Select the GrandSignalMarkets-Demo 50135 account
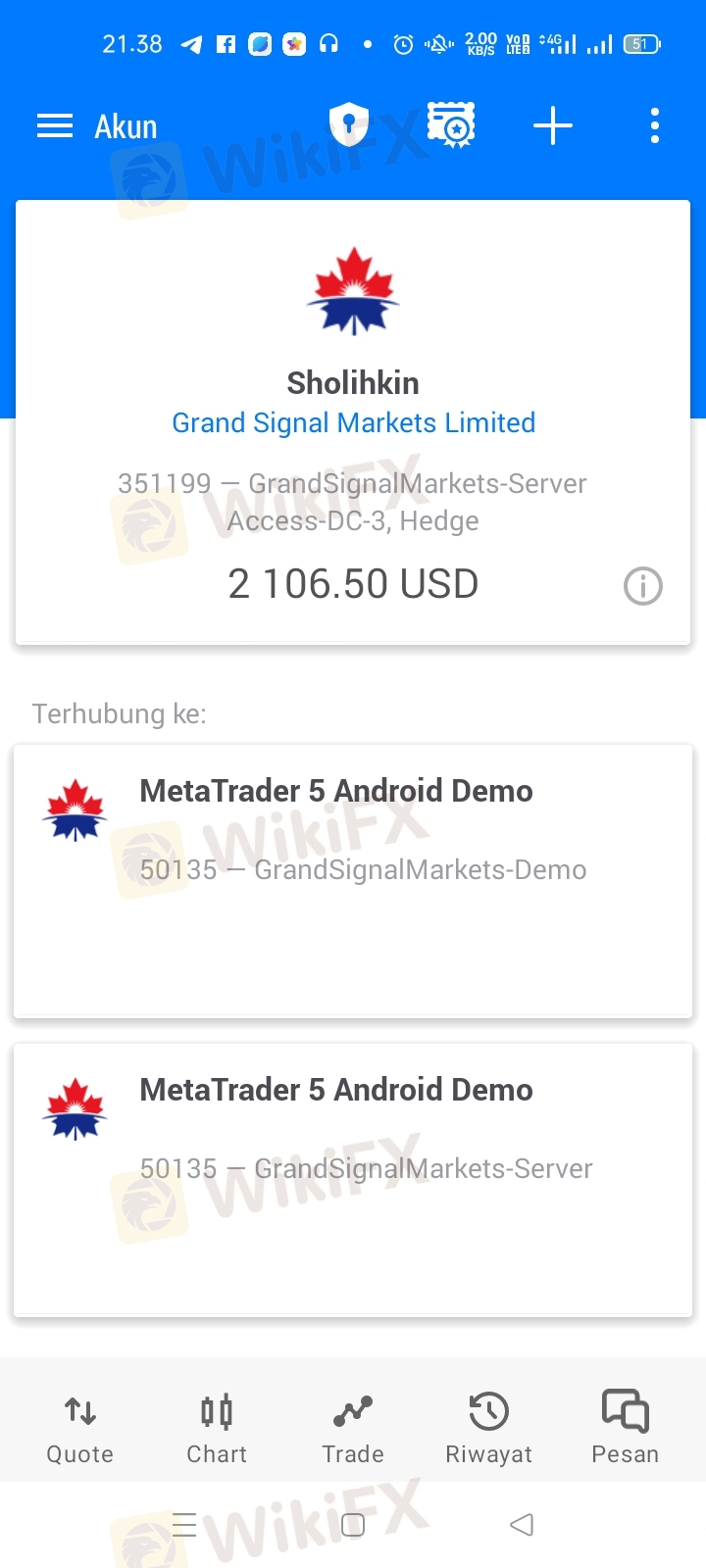706x1568 pixels. (353, 881)
